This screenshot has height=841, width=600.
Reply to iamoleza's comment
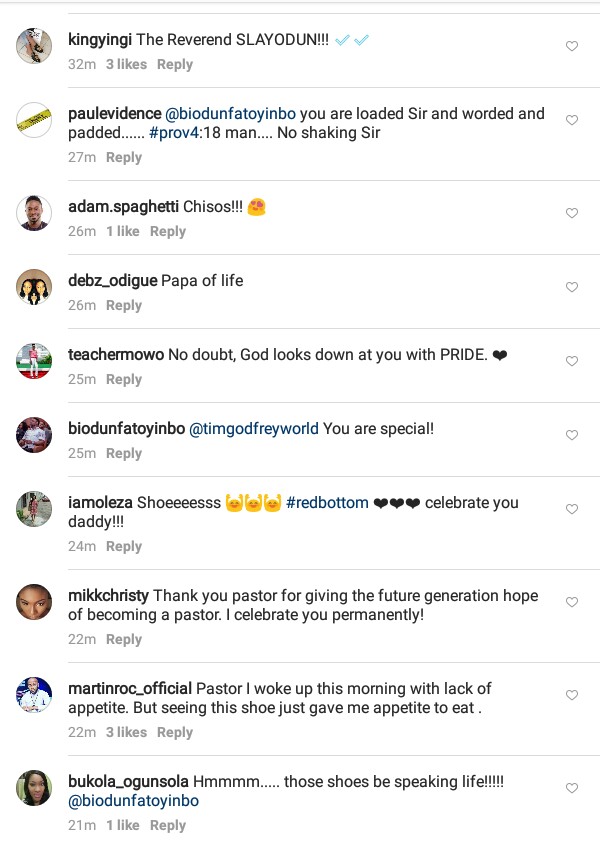coord(124,546)
